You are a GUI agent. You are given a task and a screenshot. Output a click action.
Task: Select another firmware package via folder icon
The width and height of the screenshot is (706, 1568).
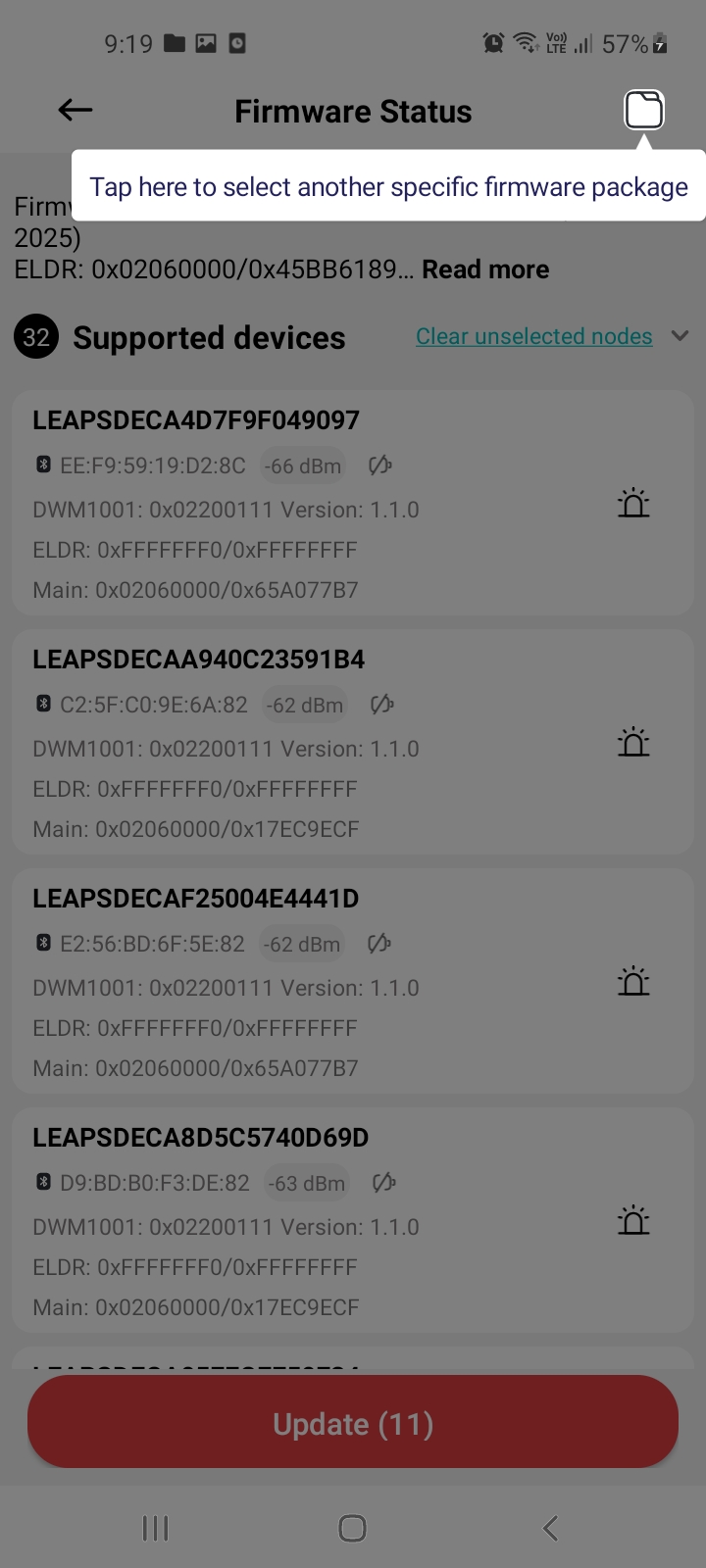pos(644,110)
